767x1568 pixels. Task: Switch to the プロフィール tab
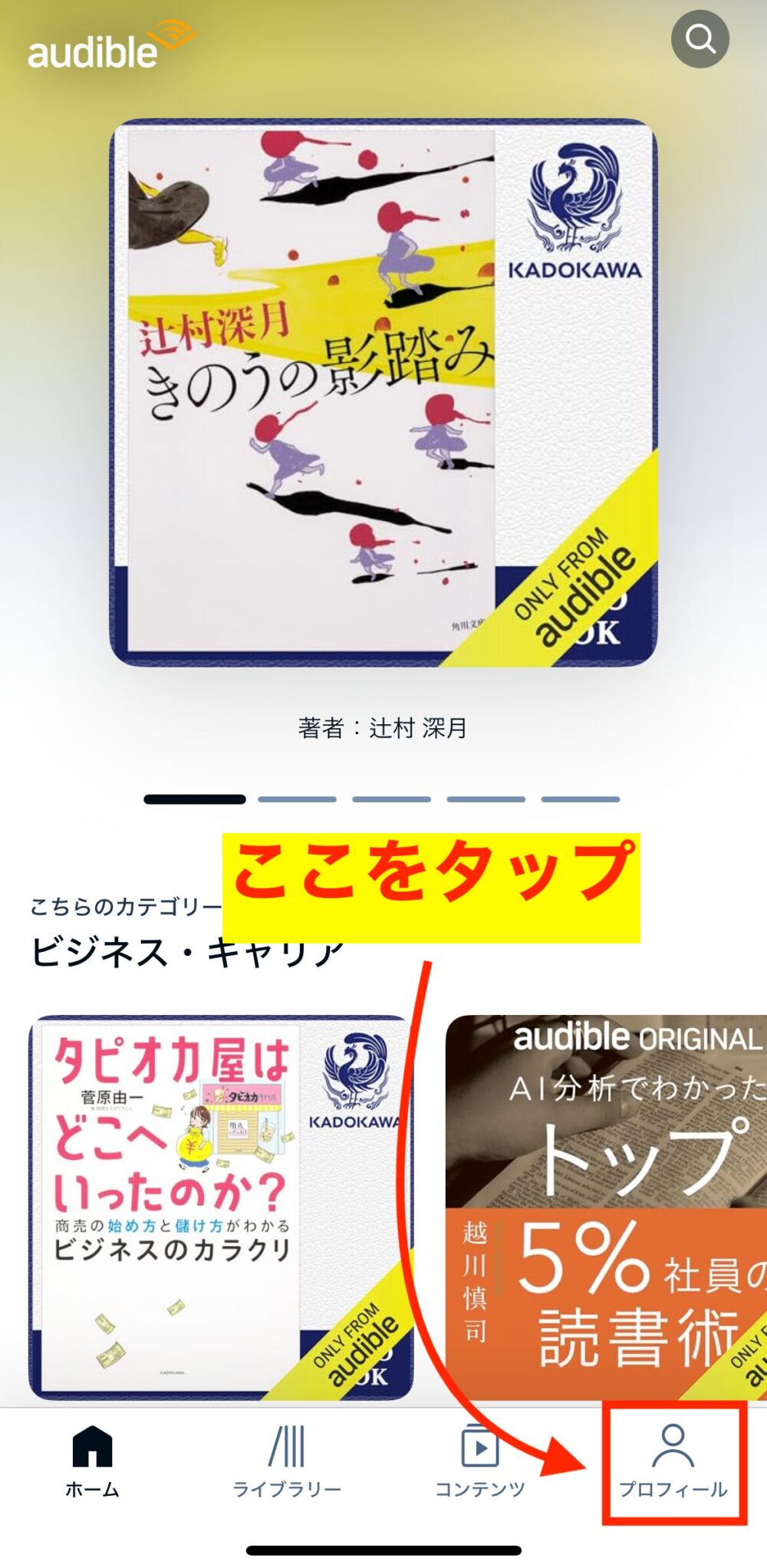673,1461
